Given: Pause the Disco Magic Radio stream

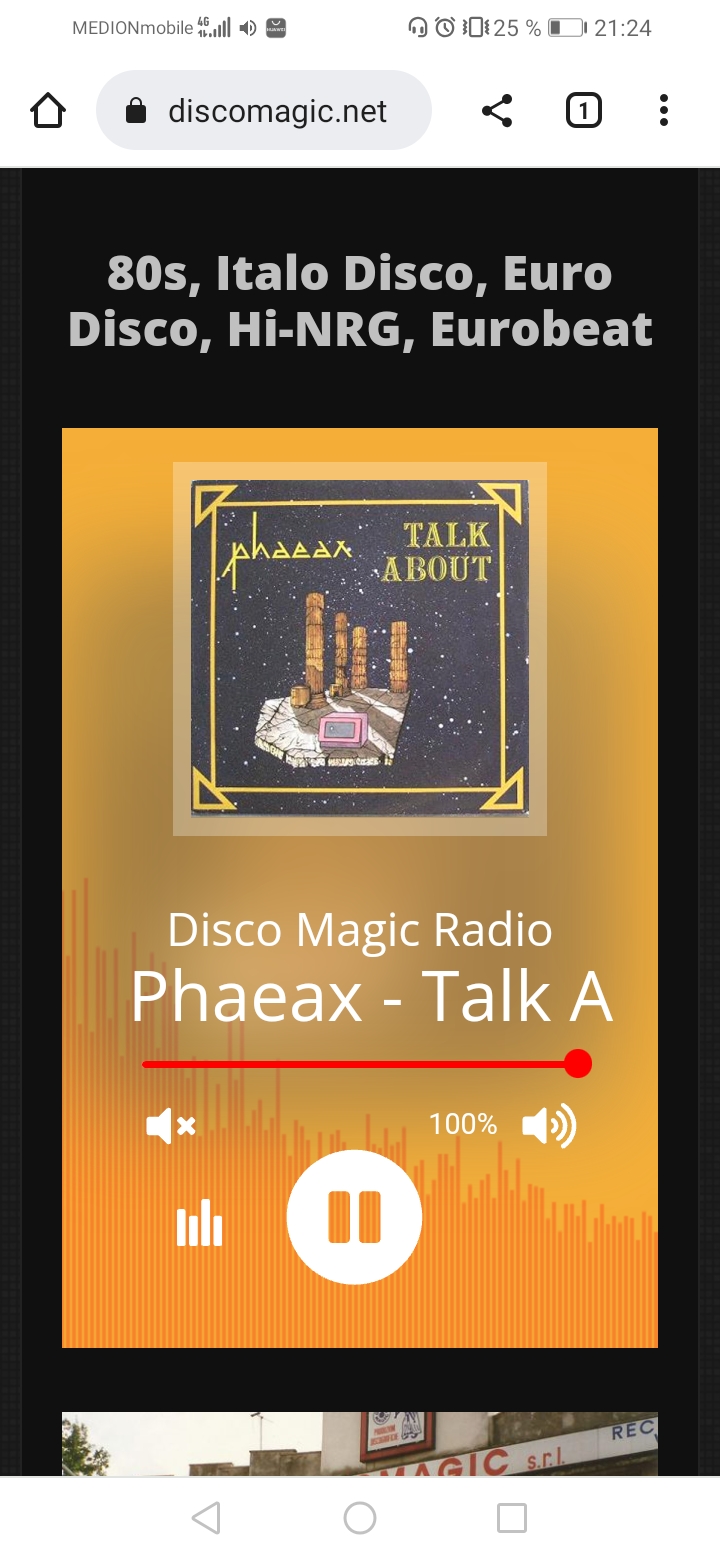Looking at the screenshot, I should tap(354, 1217).
